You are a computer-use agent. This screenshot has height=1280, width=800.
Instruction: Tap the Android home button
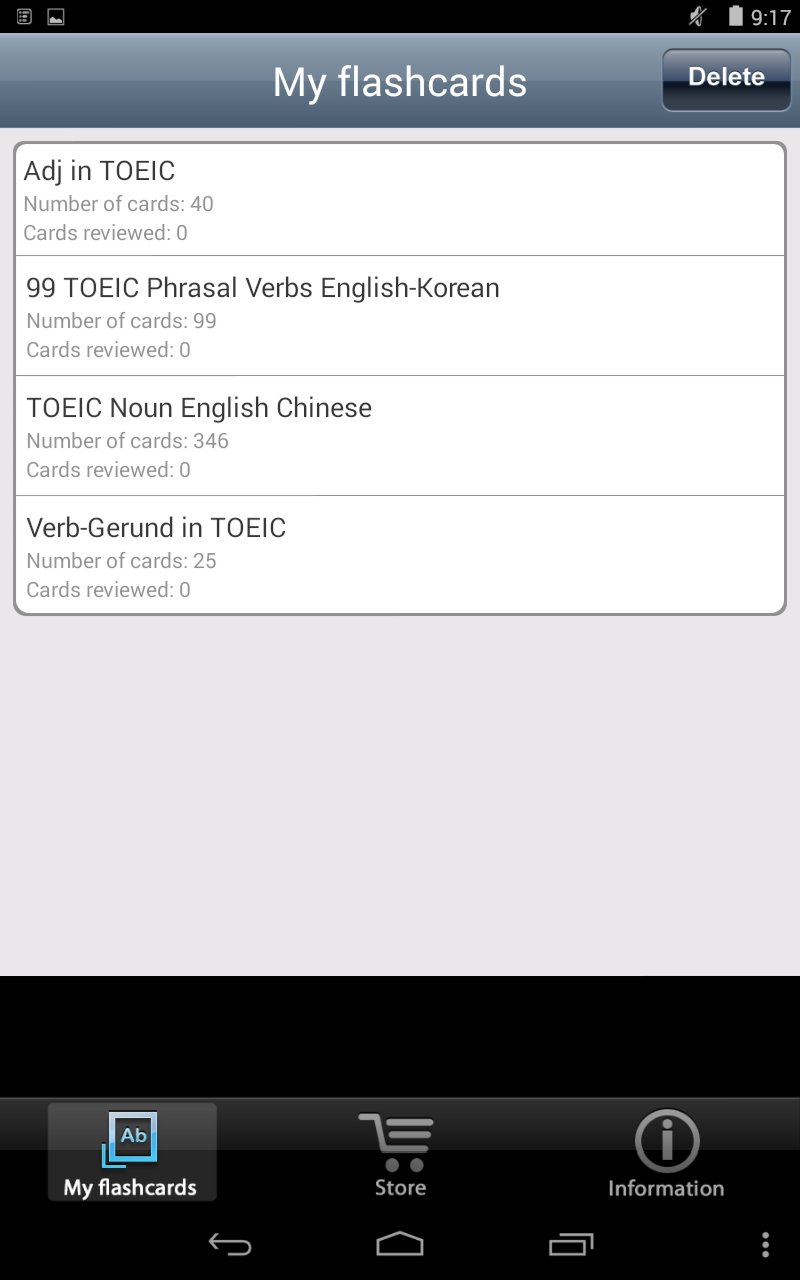[x=399, y=1243]
